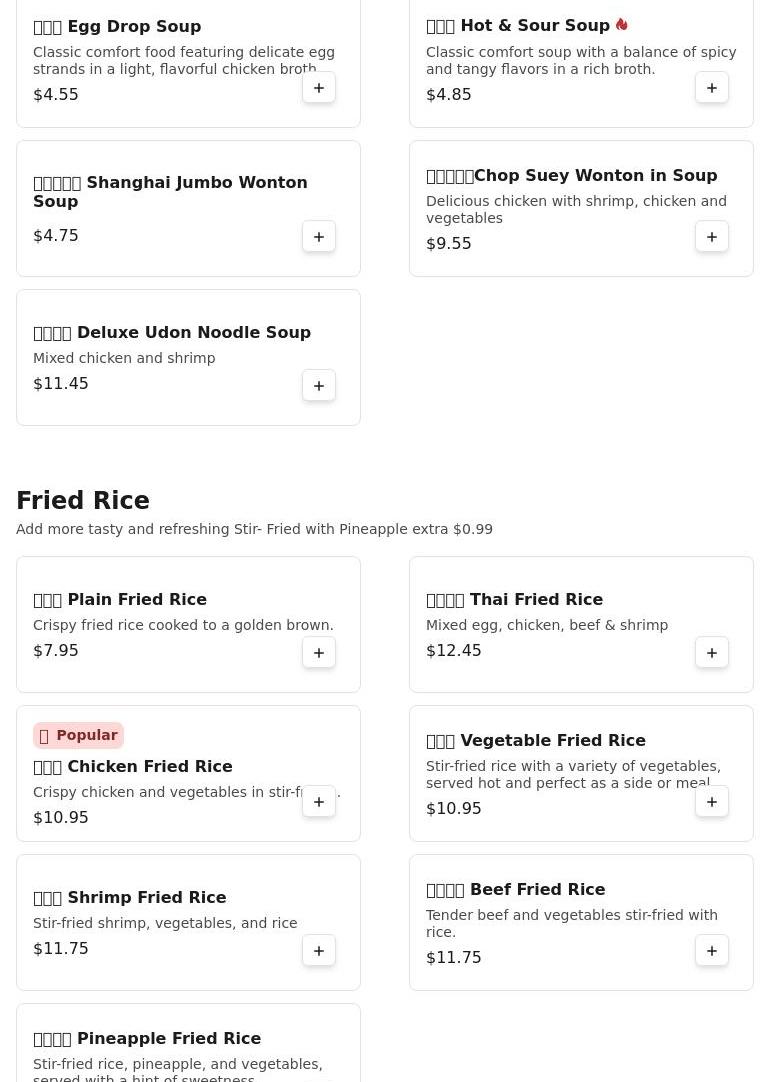Tap plus for Shanghai Jumbo Wonton Soup
The width and height of the screenshot is (770, 1082).
[319, 237]
